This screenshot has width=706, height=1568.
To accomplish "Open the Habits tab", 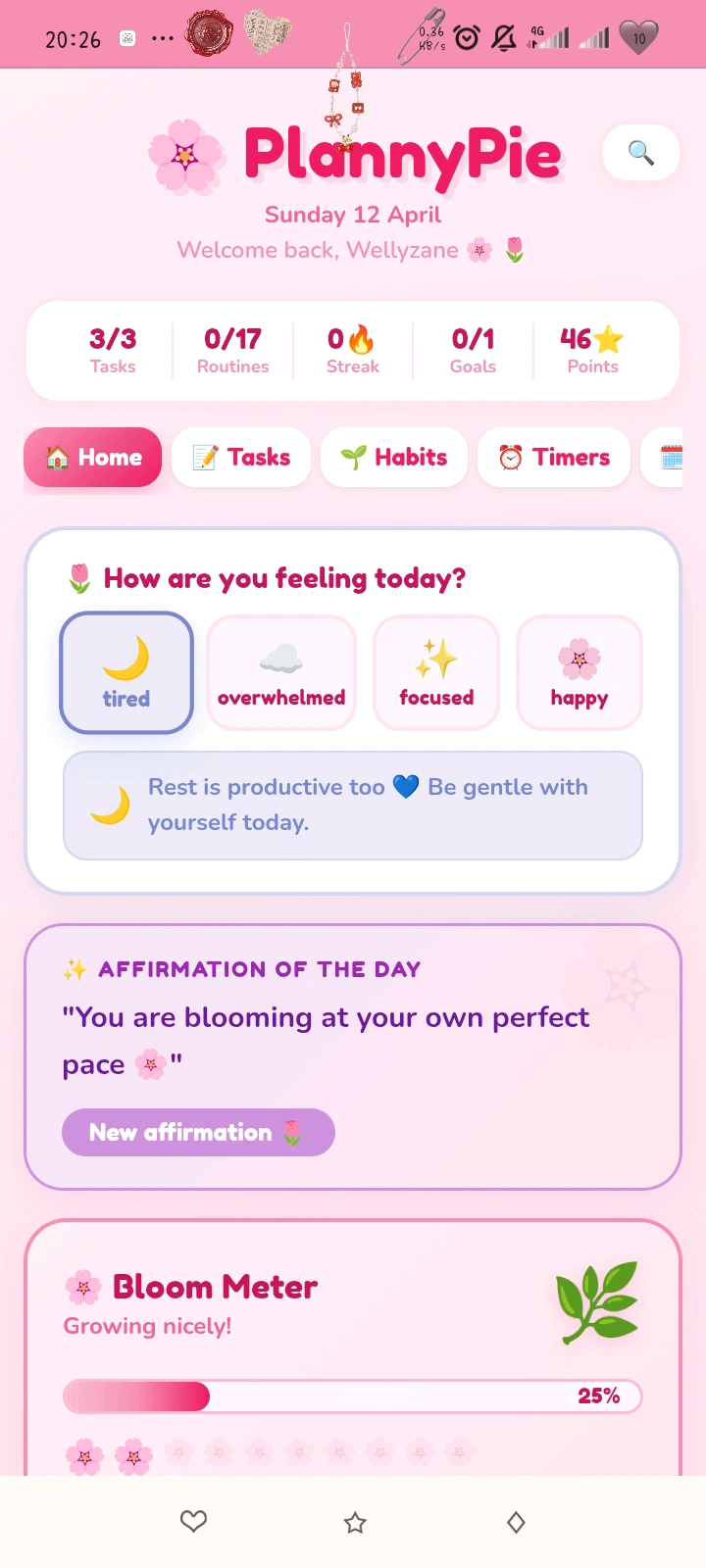I will (x=394, y=458).
